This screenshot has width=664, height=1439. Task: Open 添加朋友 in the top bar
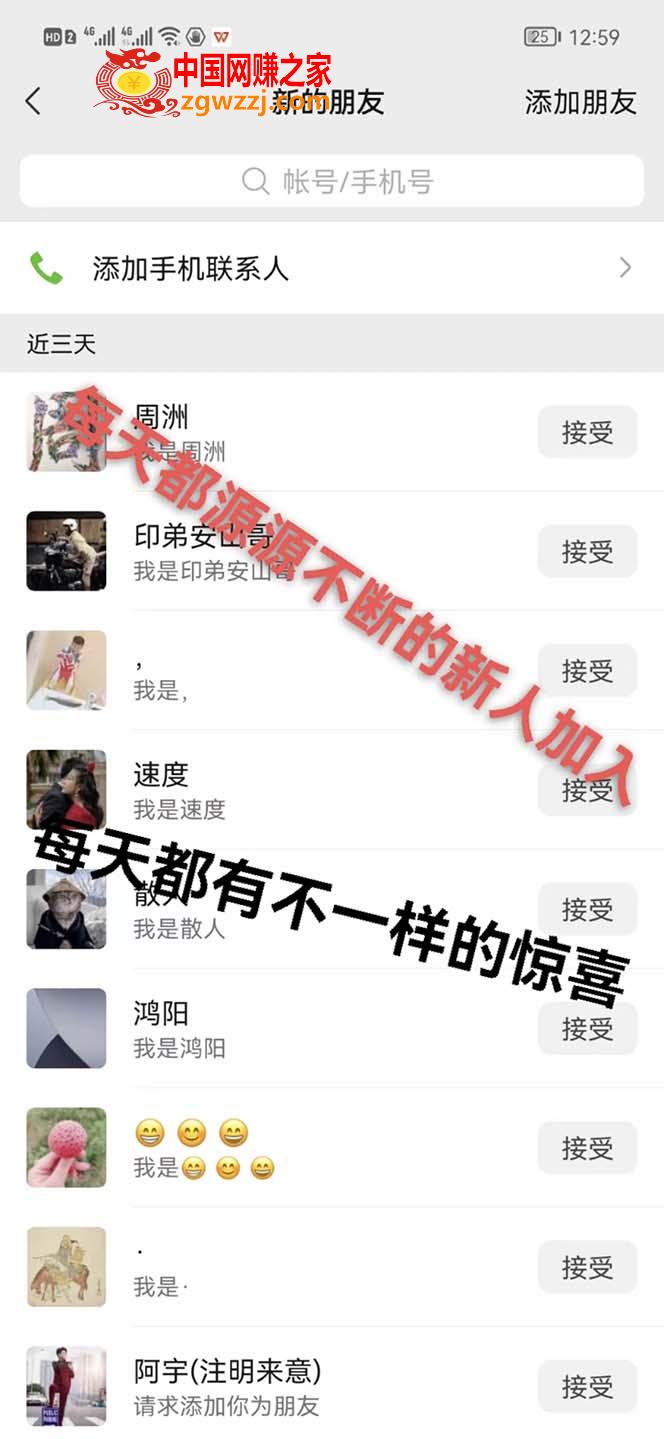[x=580, y=102]
